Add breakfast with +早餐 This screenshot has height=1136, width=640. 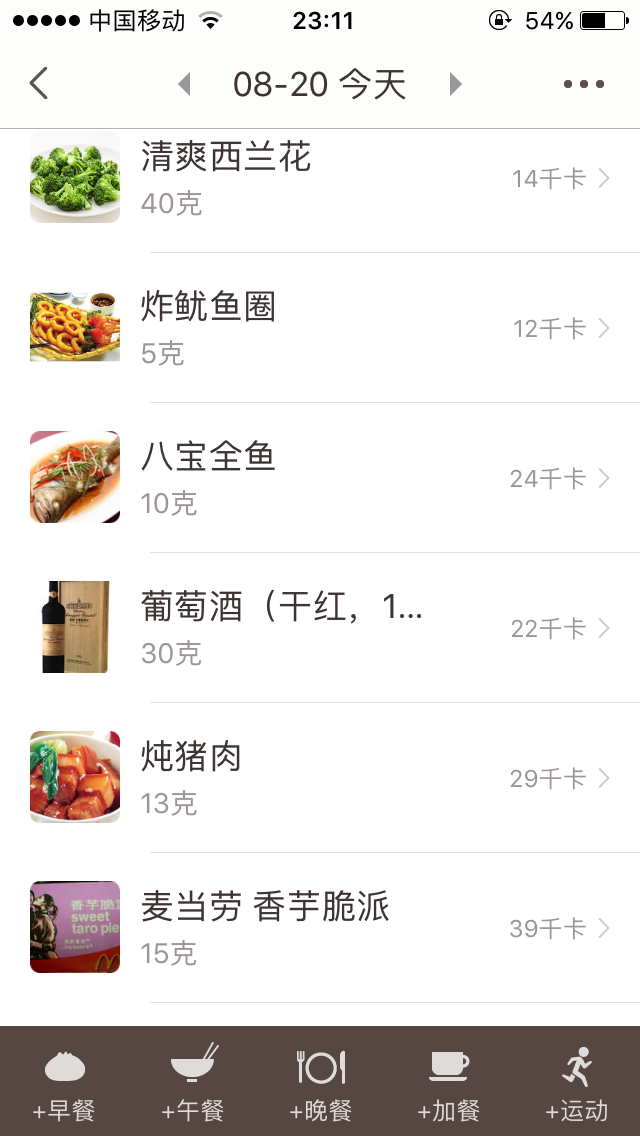65,1082
